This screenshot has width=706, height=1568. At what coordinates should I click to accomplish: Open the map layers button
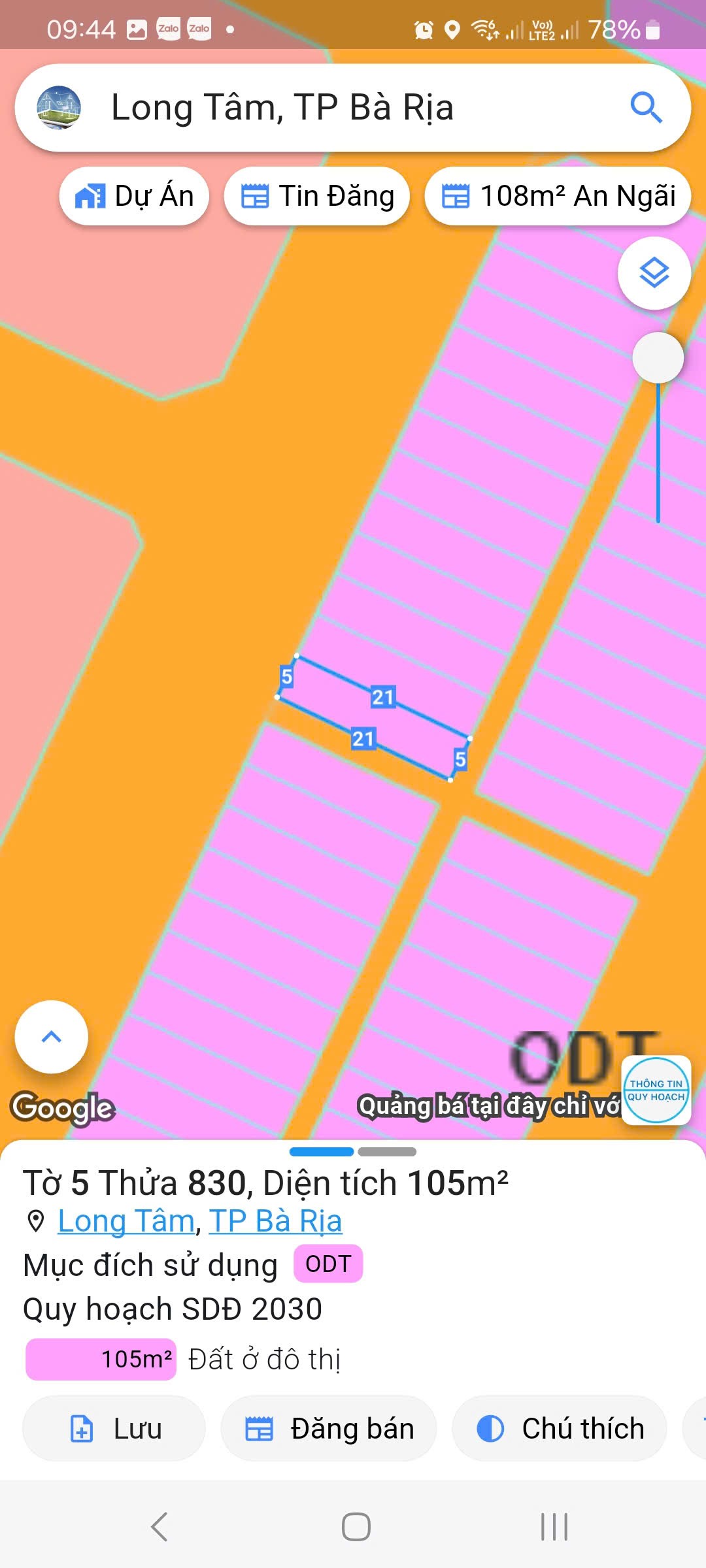point(654,273)
